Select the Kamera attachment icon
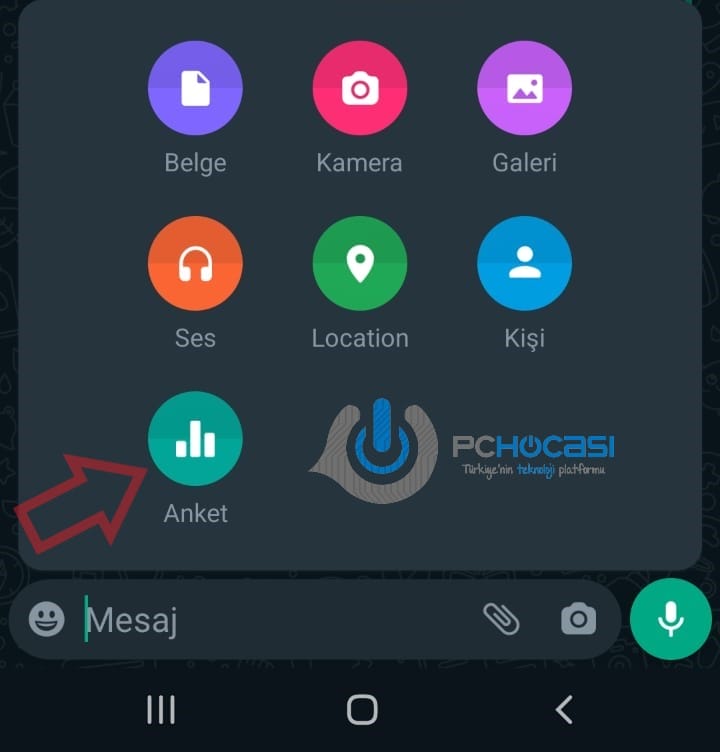This screenshot has width=720, height=752. (360, 88)
